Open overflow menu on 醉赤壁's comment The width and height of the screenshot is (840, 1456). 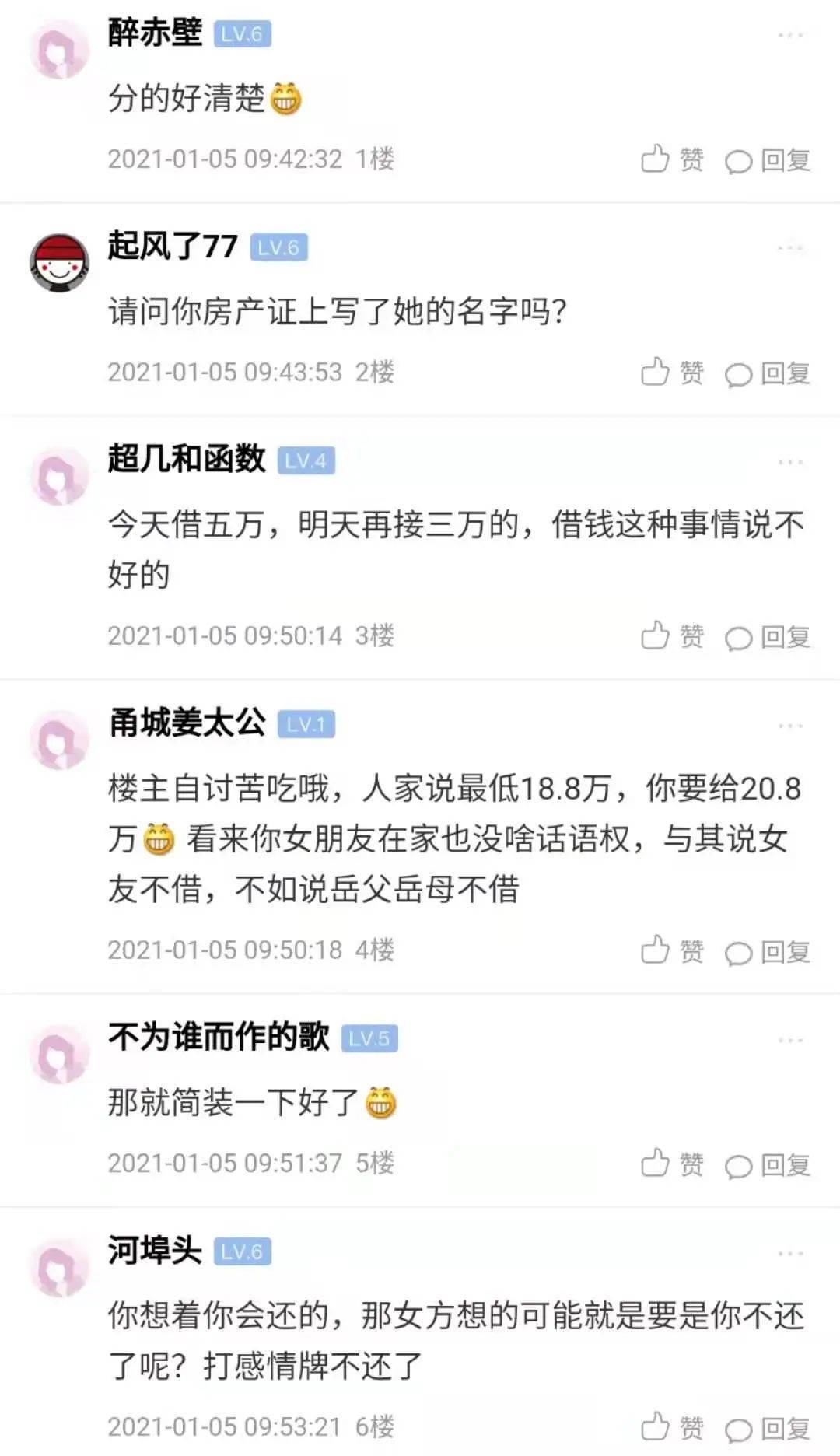pos(790,35)
